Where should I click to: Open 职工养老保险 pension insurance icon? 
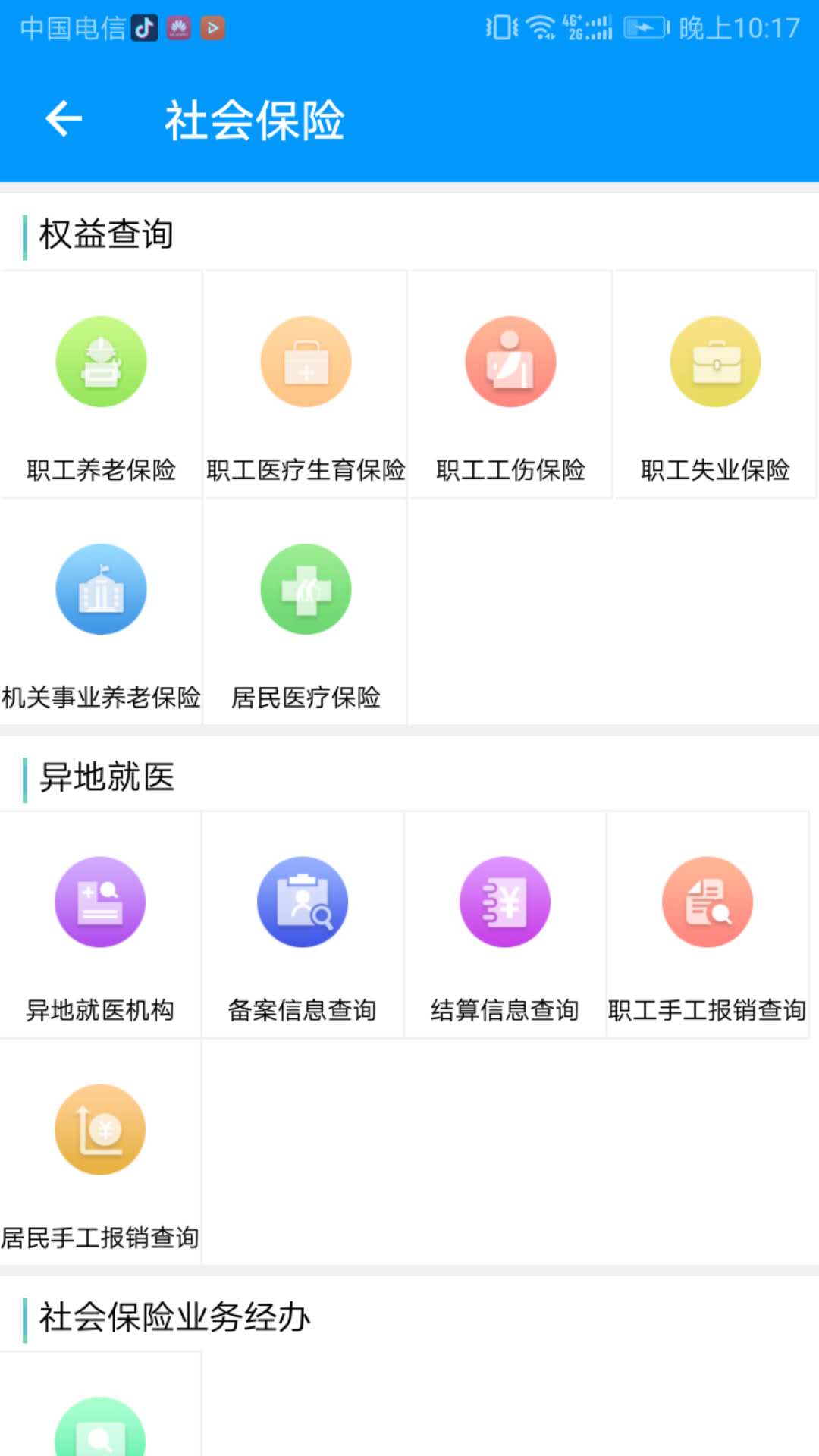[x=100, y=362]
